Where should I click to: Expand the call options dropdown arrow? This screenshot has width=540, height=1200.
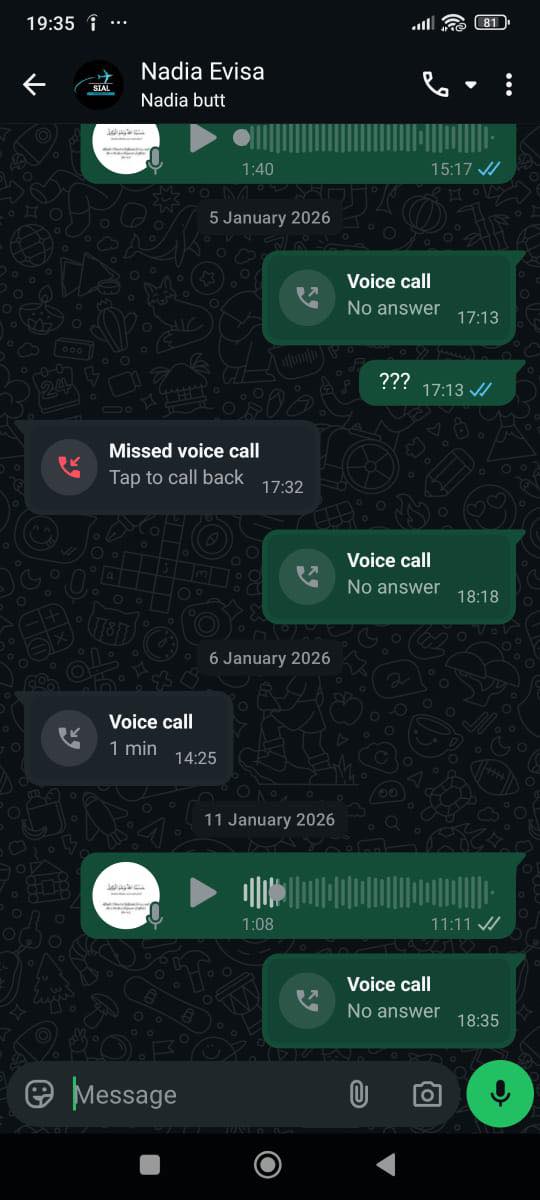(471, 85)
